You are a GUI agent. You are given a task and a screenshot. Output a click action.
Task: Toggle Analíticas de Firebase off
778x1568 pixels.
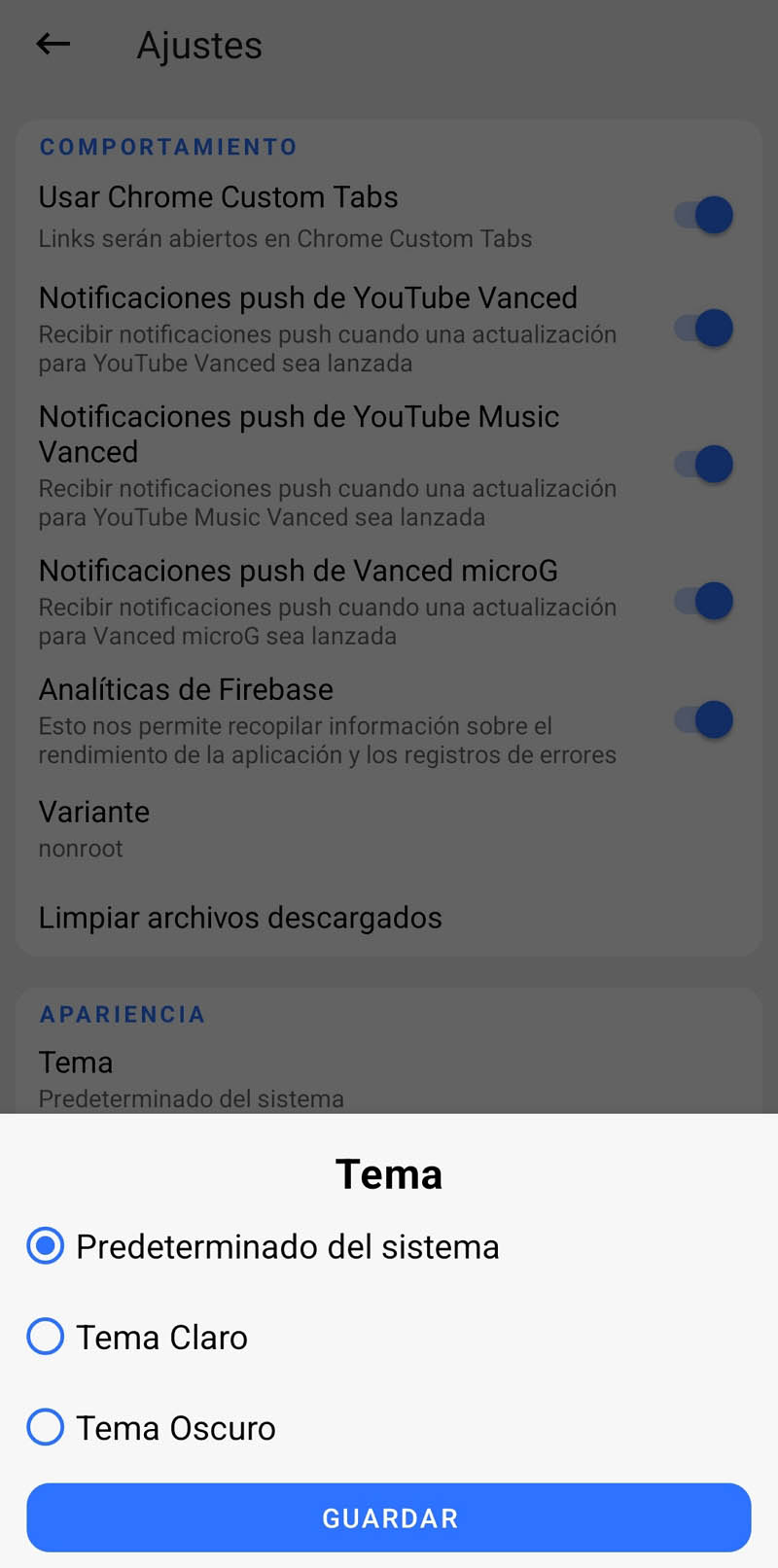(705, 719)
